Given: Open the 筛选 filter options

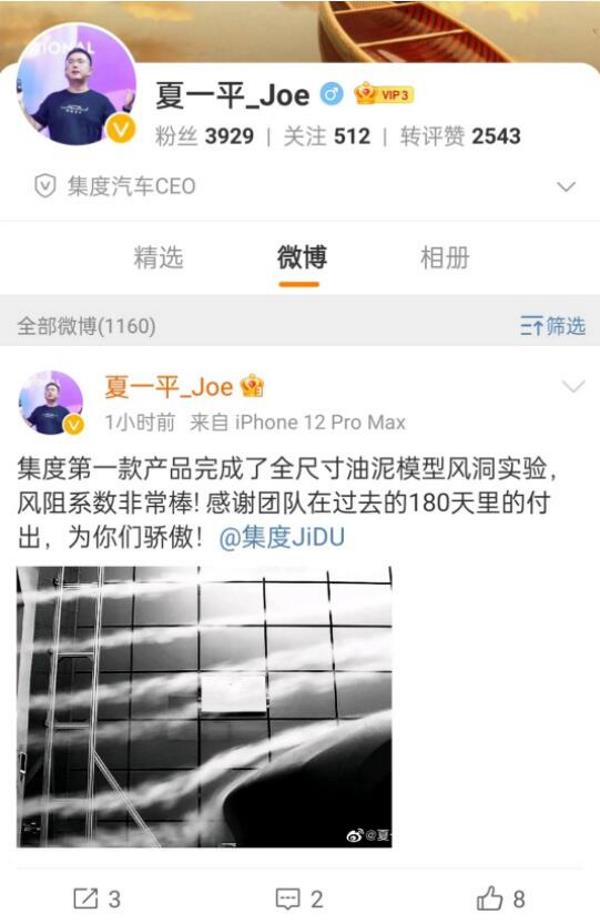Looking at the screenshot, I should [x=552, y=326].
